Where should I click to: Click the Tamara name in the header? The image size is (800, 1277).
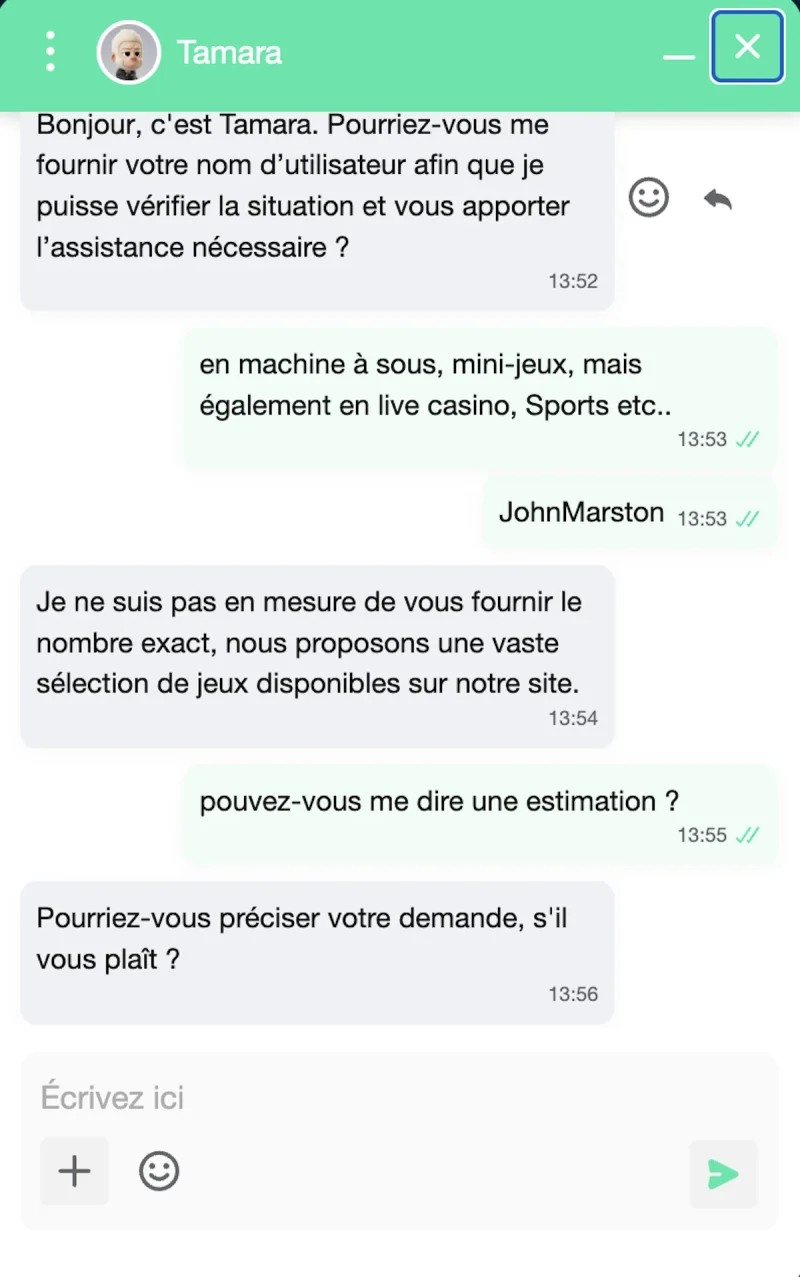pyautogui.click(x=229, y=52)
